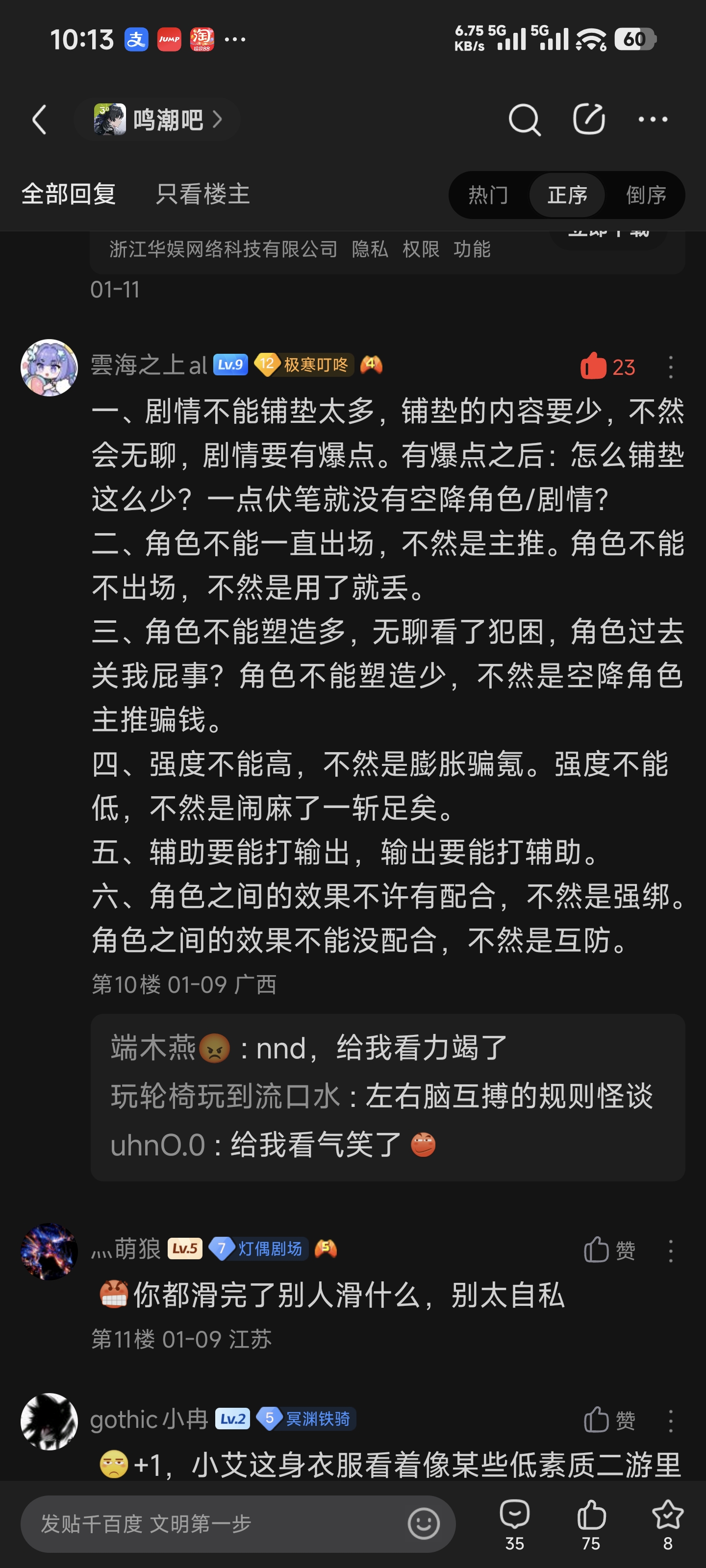Tap the reply input field 发贴千百度
Image resolution: width=706 pixels, height=1568 pixels.
(213, 1523)
